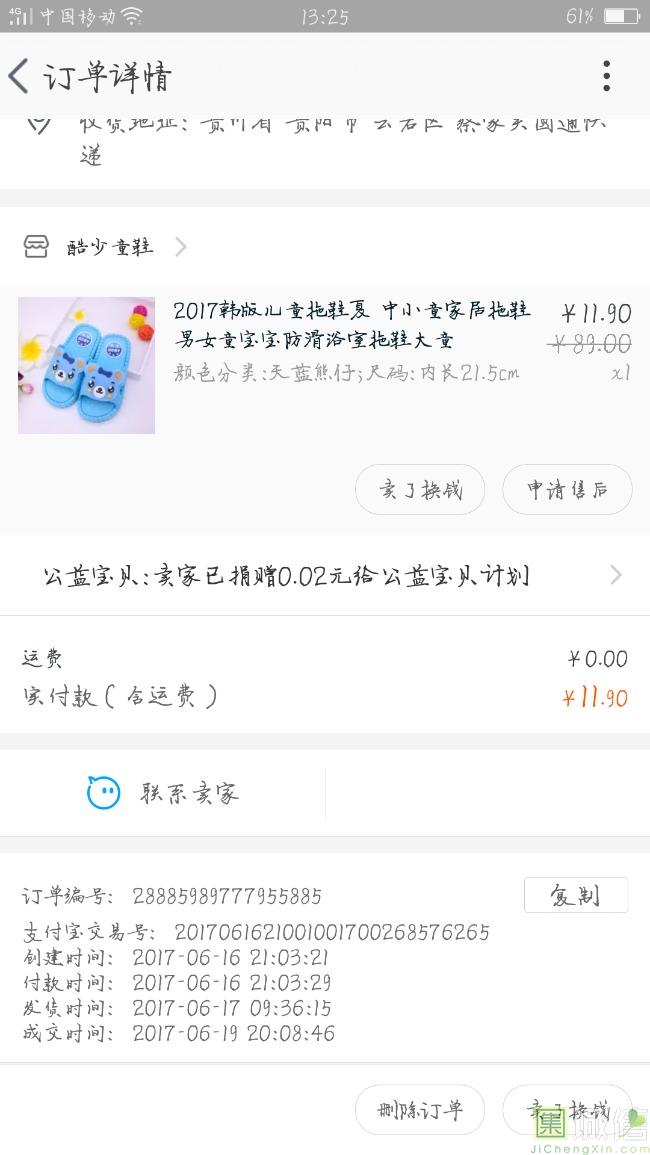Image resolution: width=650 pixels, height=1155 pixels.
Task: Copy the order number with 复制
Action: pyautogui.click(x=575, y=895)
